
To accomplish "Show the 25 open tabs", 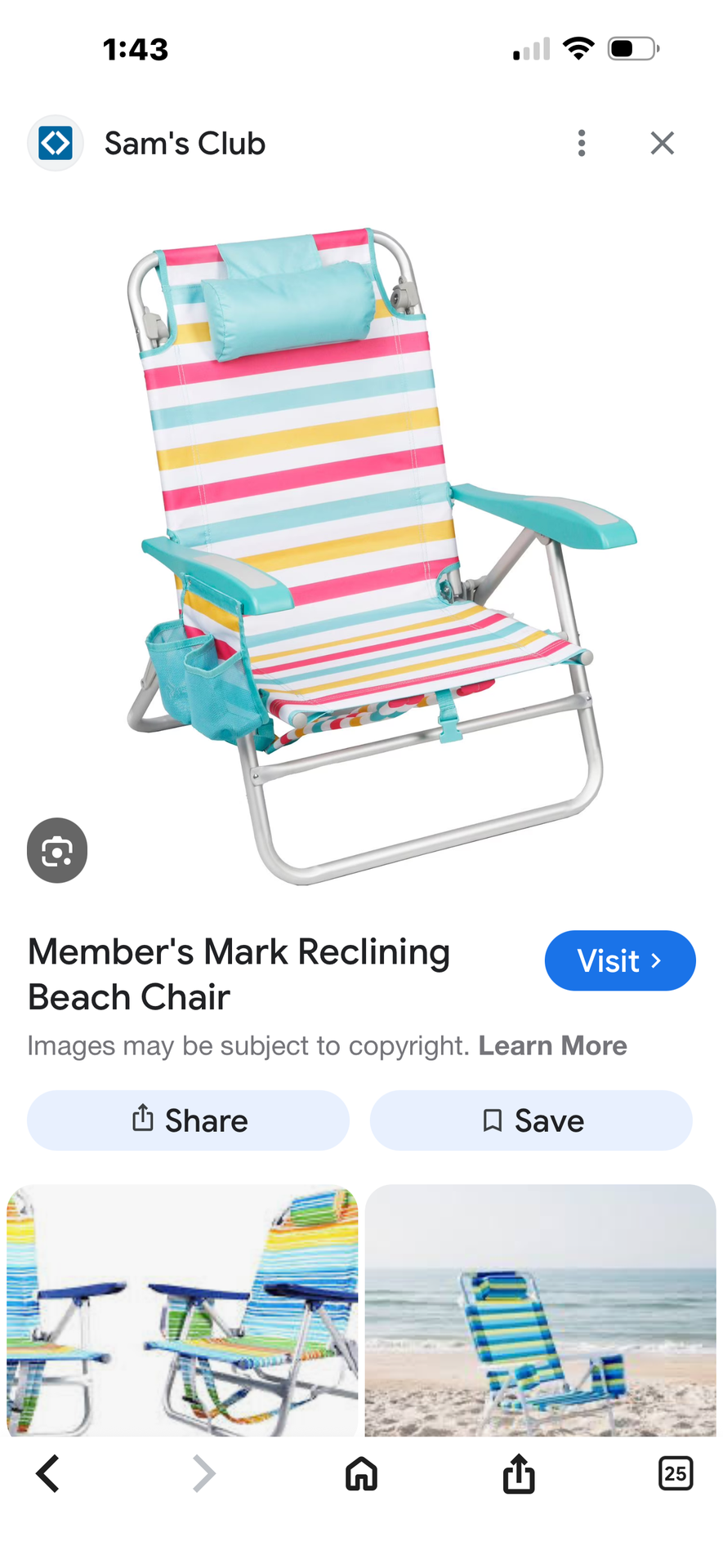I will coord(675,1474).
